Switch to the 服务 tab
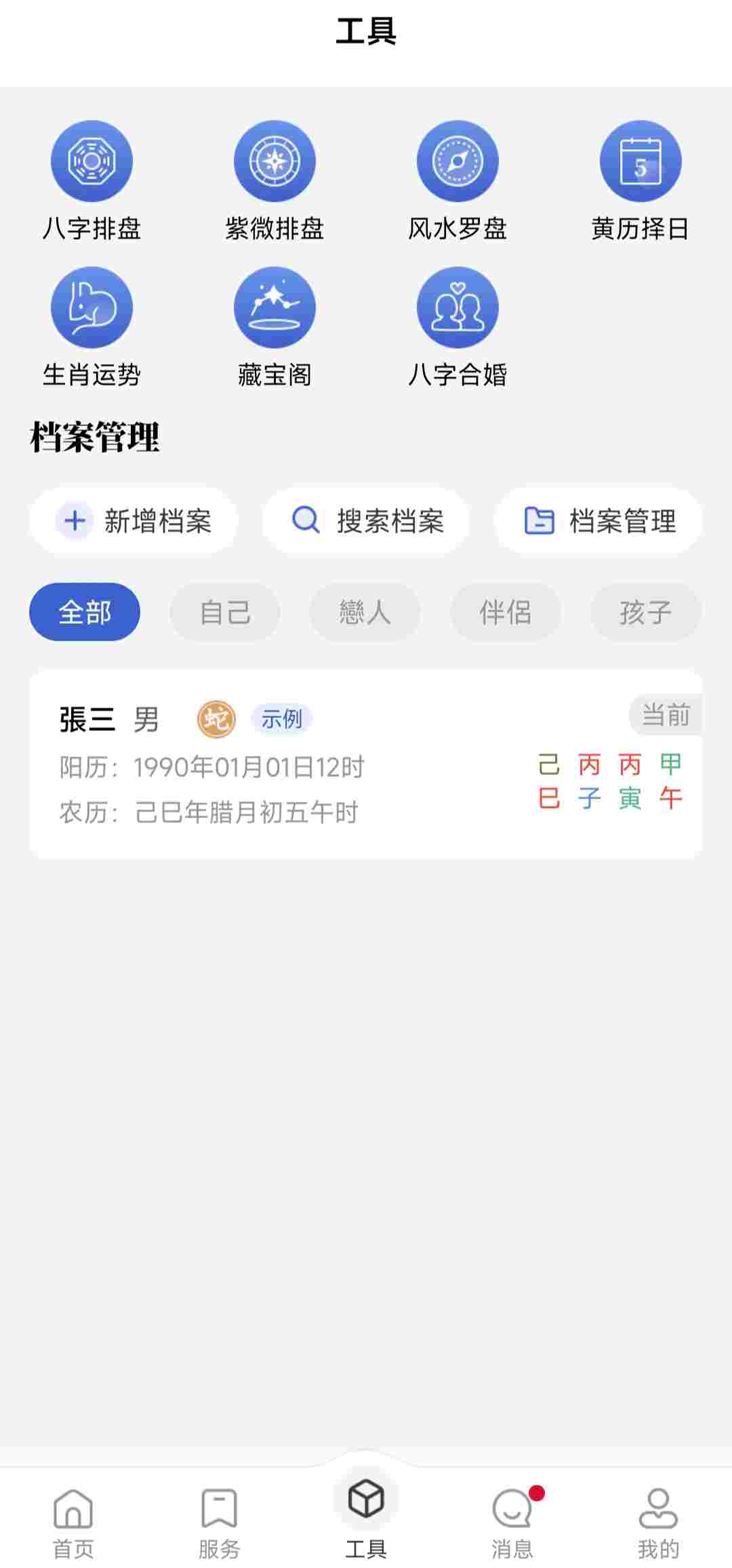Screen dimensions: 732x1568 [219, 1521]
